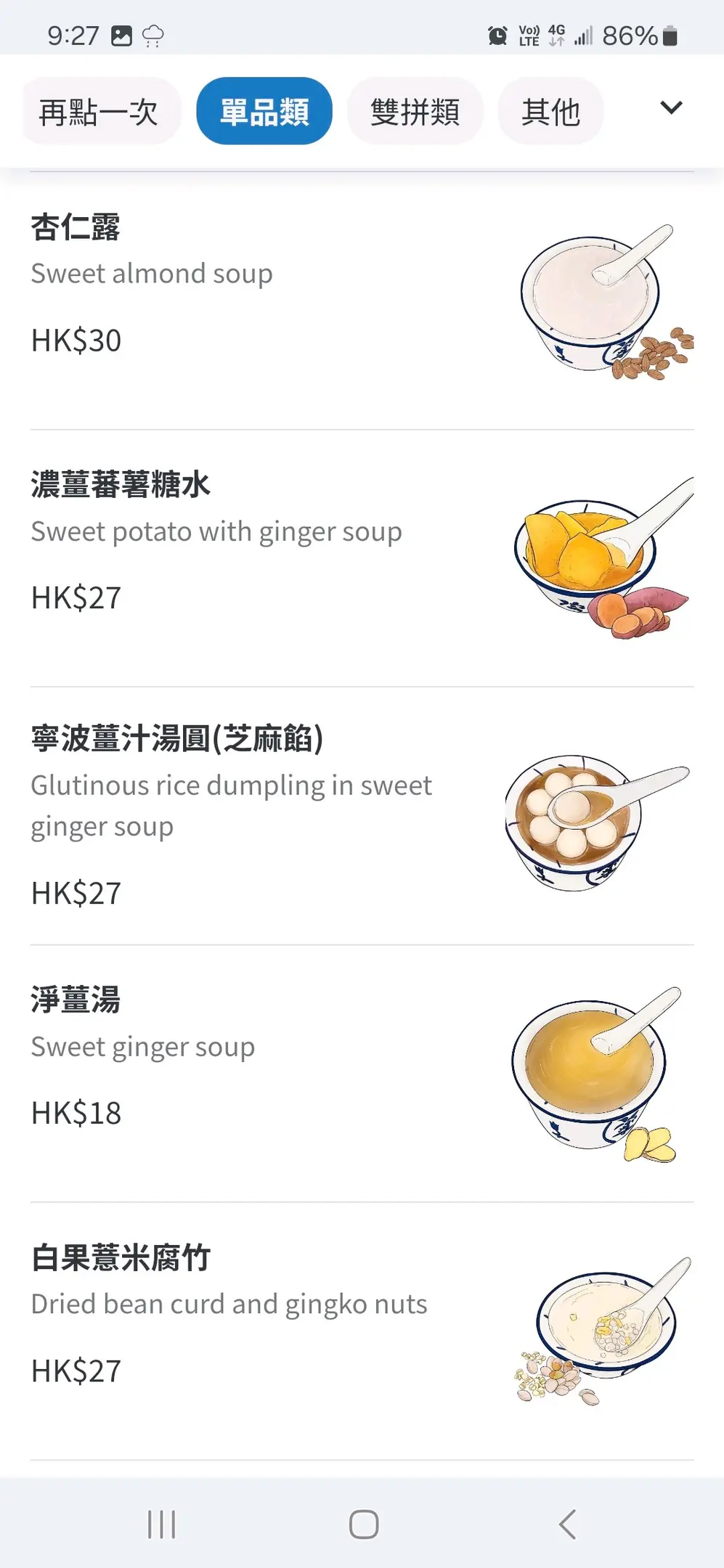Go back with the system back button

568,1524
